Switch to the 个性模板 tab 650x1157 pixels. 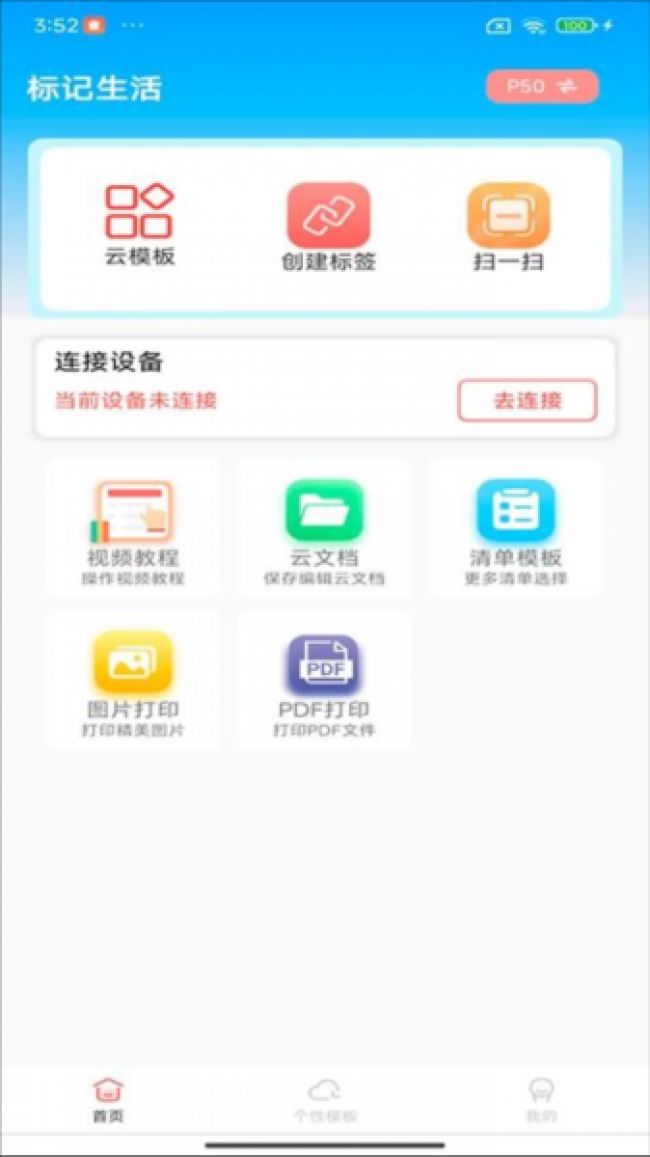325,1100
